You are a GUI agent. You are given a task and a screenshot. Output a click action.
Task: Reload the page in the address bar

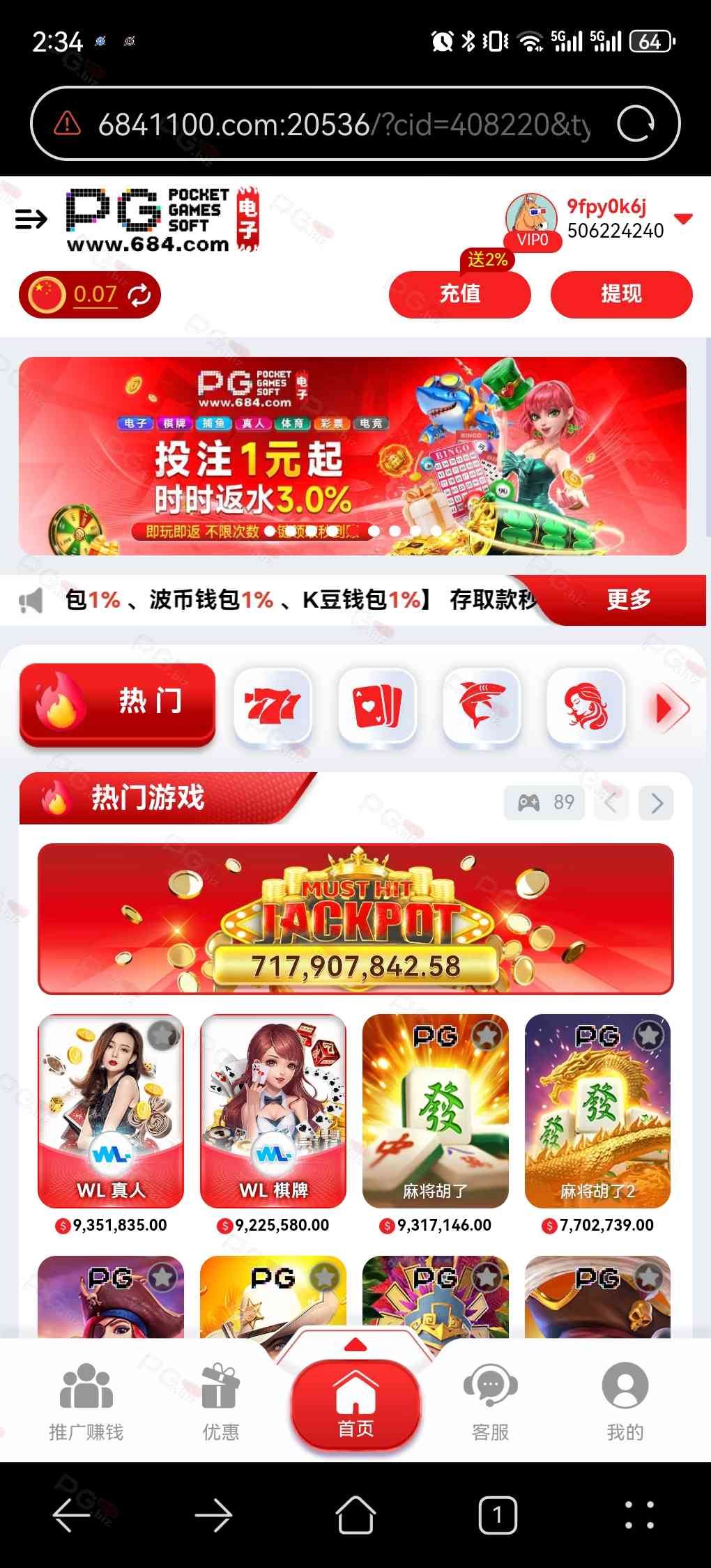pos(636,124)
